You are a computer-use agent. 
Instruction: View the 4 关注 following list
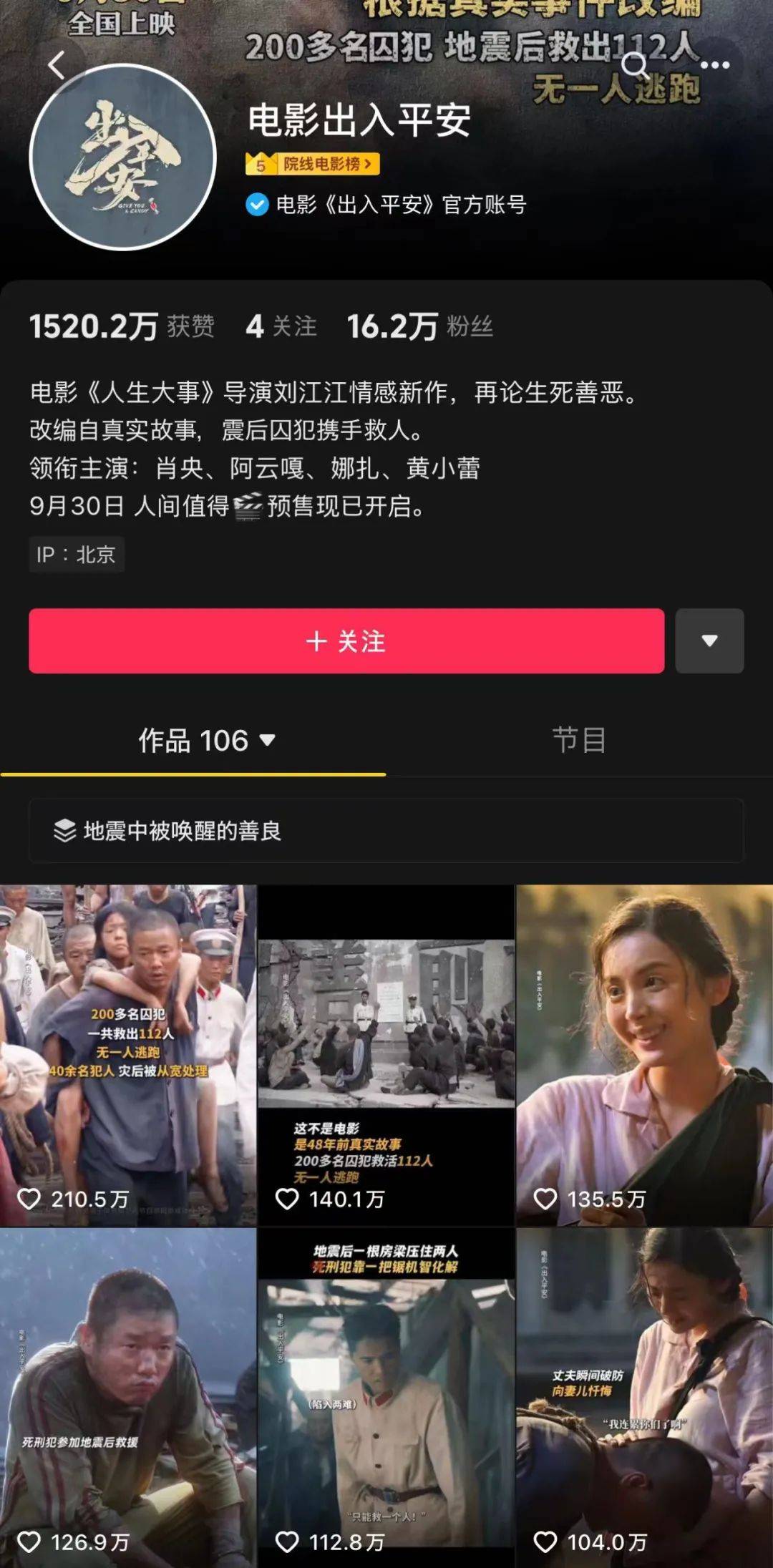click(x=281, y=326)
